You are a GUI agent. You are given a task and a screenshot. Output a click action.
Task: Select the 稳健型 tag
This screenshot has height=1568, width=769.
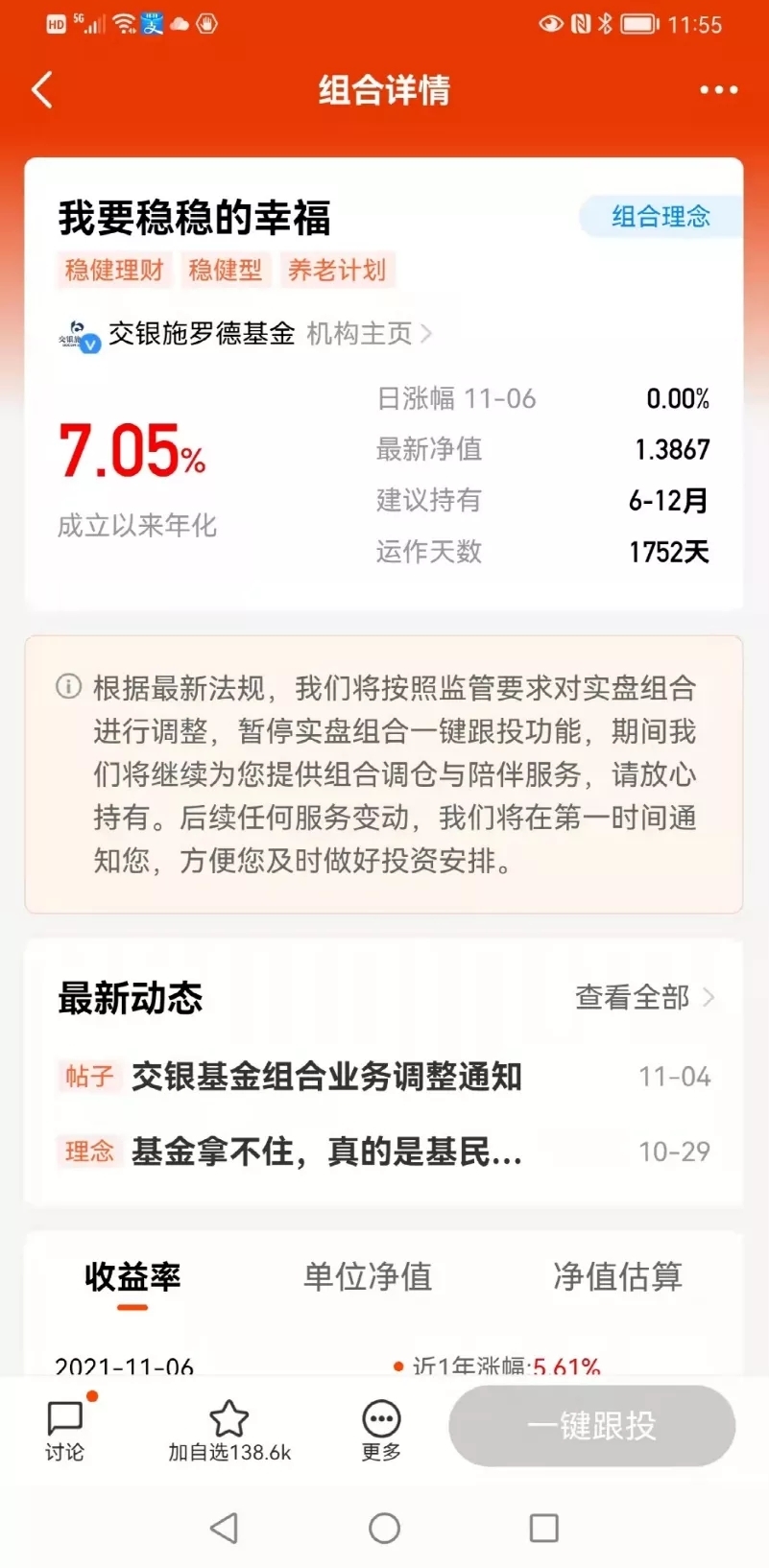[226, 270]
